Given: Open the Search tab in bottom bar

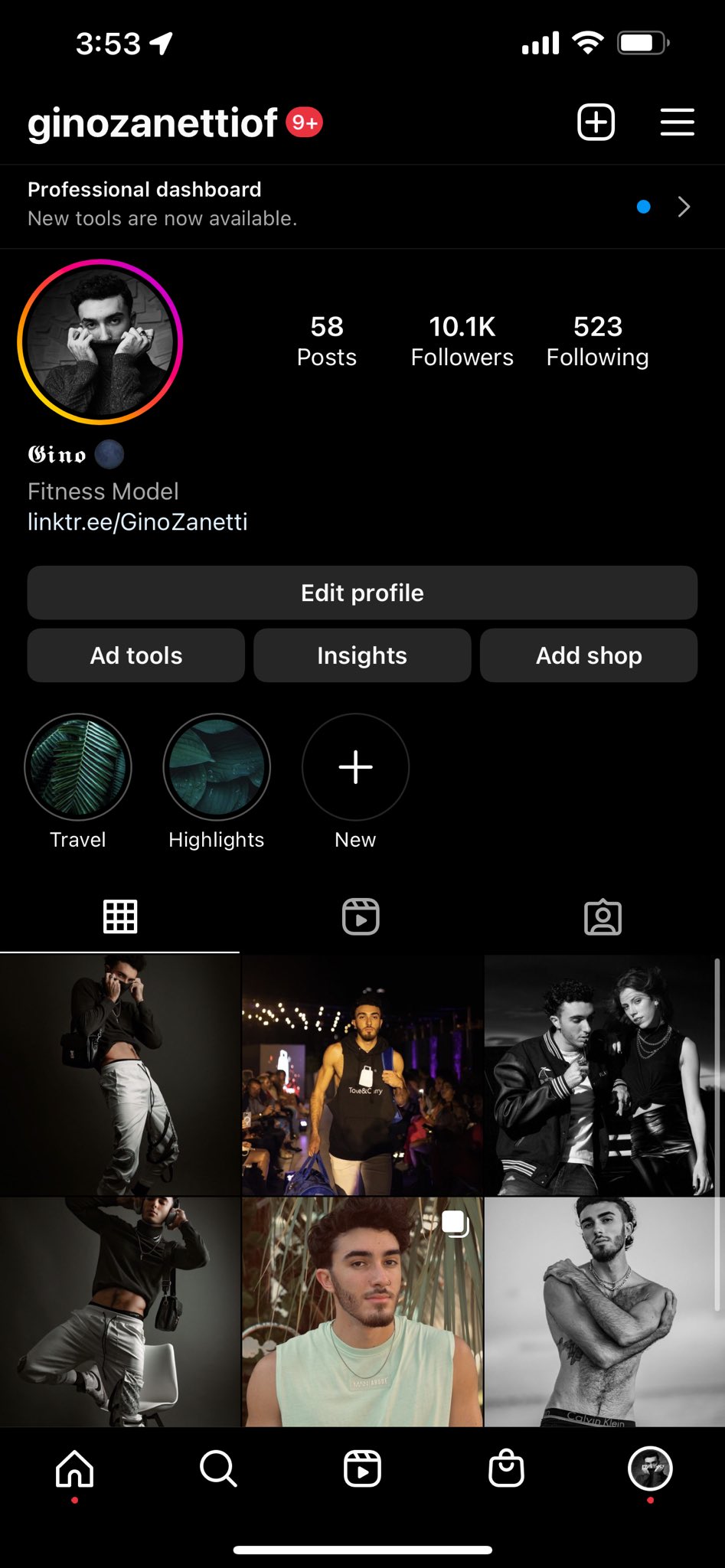Looking at the screenshot, I should (218, 1468).
